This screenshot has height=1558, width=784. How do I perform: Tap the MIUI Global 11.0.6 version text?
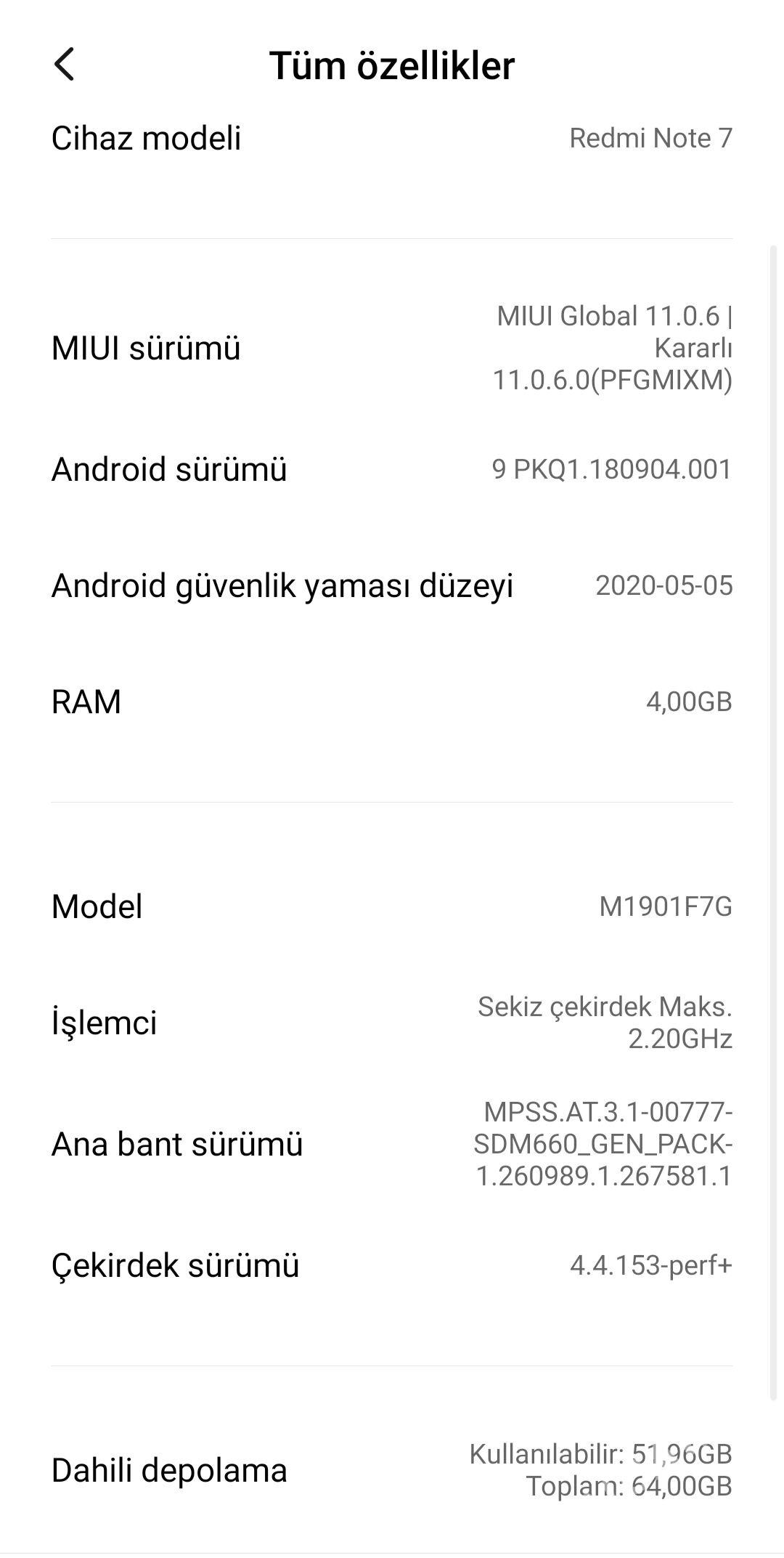tap(613, 315)
